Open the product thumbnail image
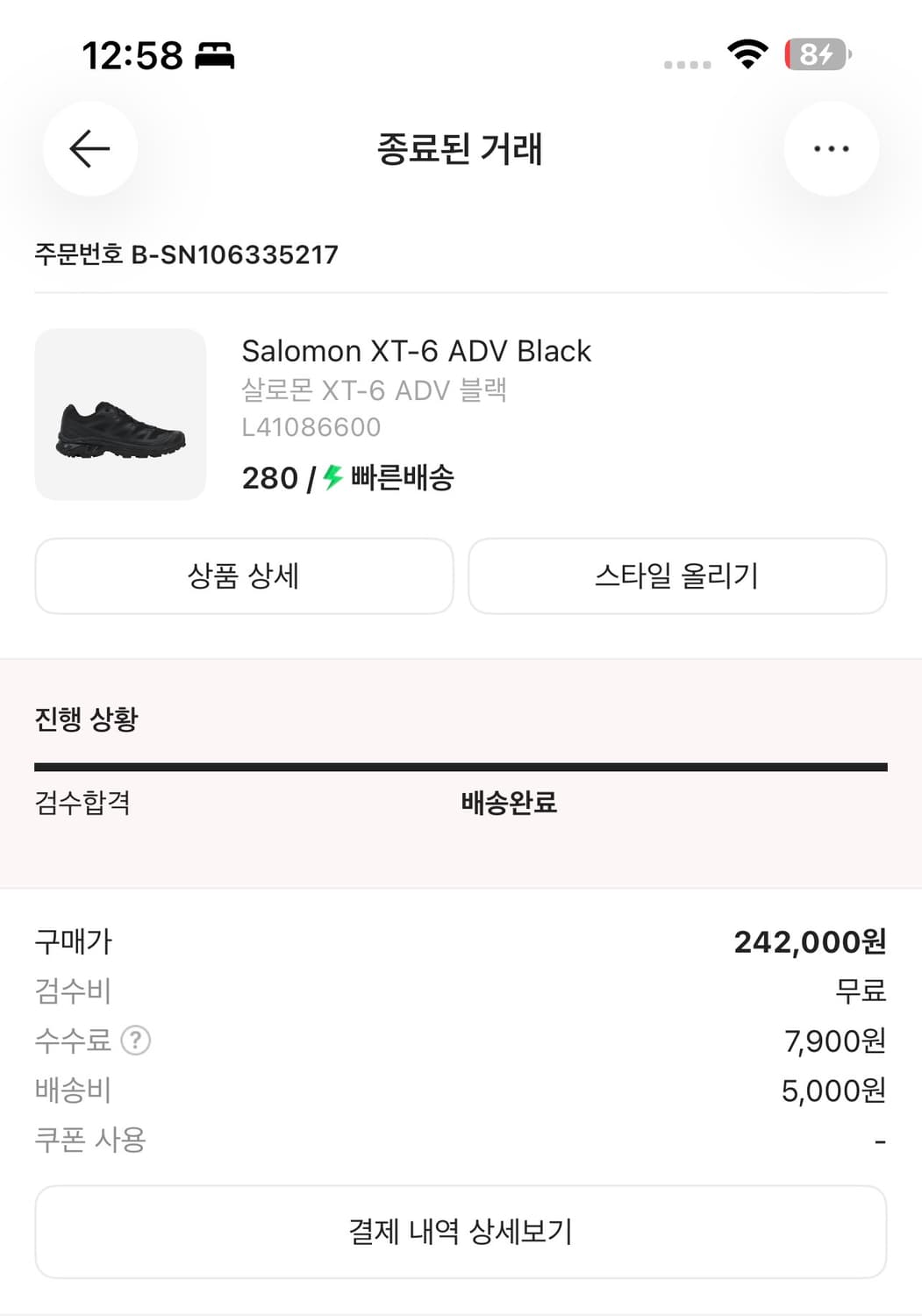922x1316 pixels. [x=121, y=414]
